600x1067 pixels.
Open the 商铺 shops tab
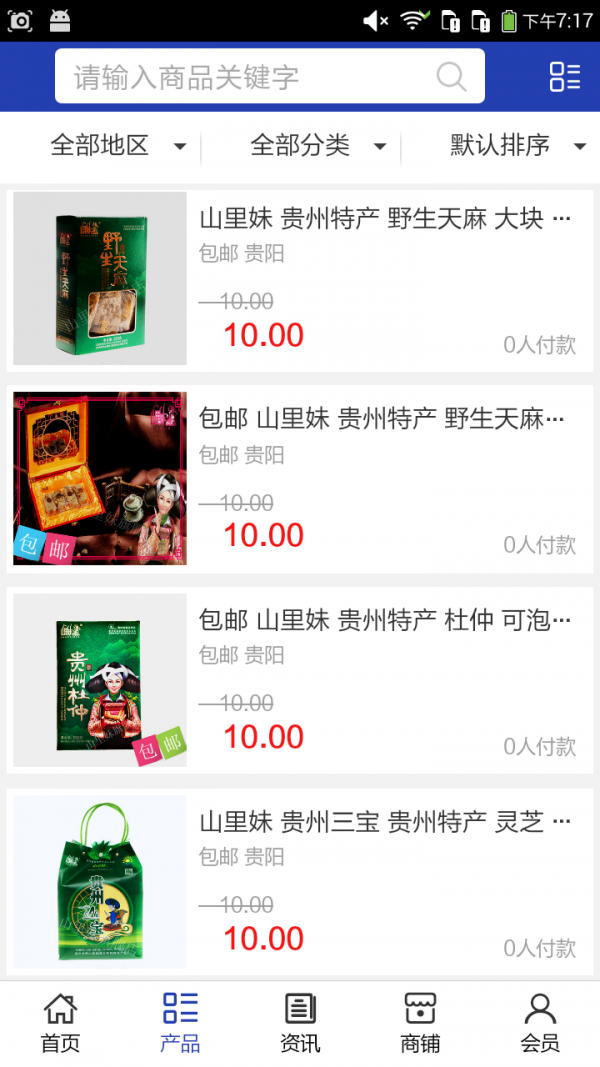coord(420,1022)
